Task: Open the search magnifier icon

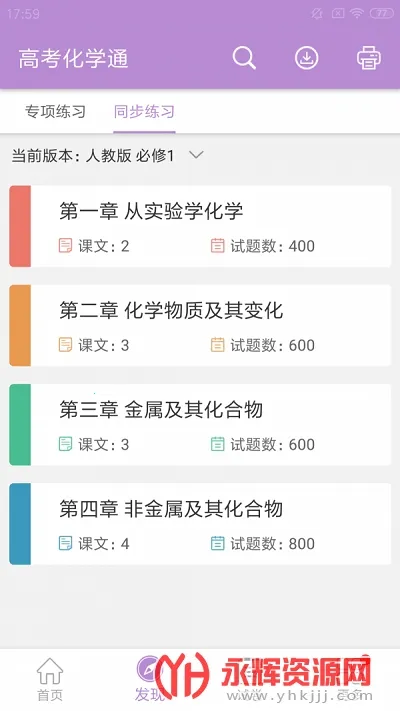Action: pyautogui.click(x=244, y=58)
